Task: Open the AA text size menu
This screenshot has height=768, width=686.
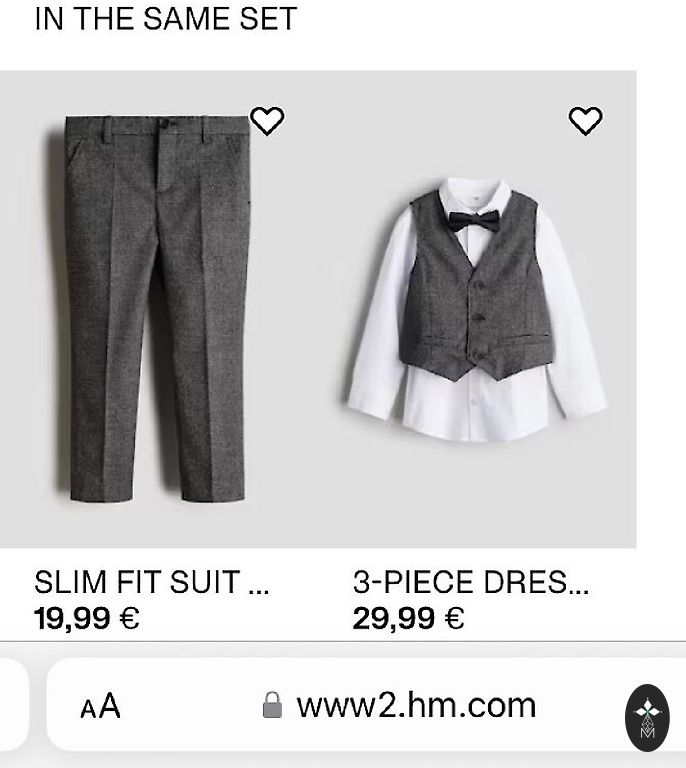Action: [x=100, y=706]
